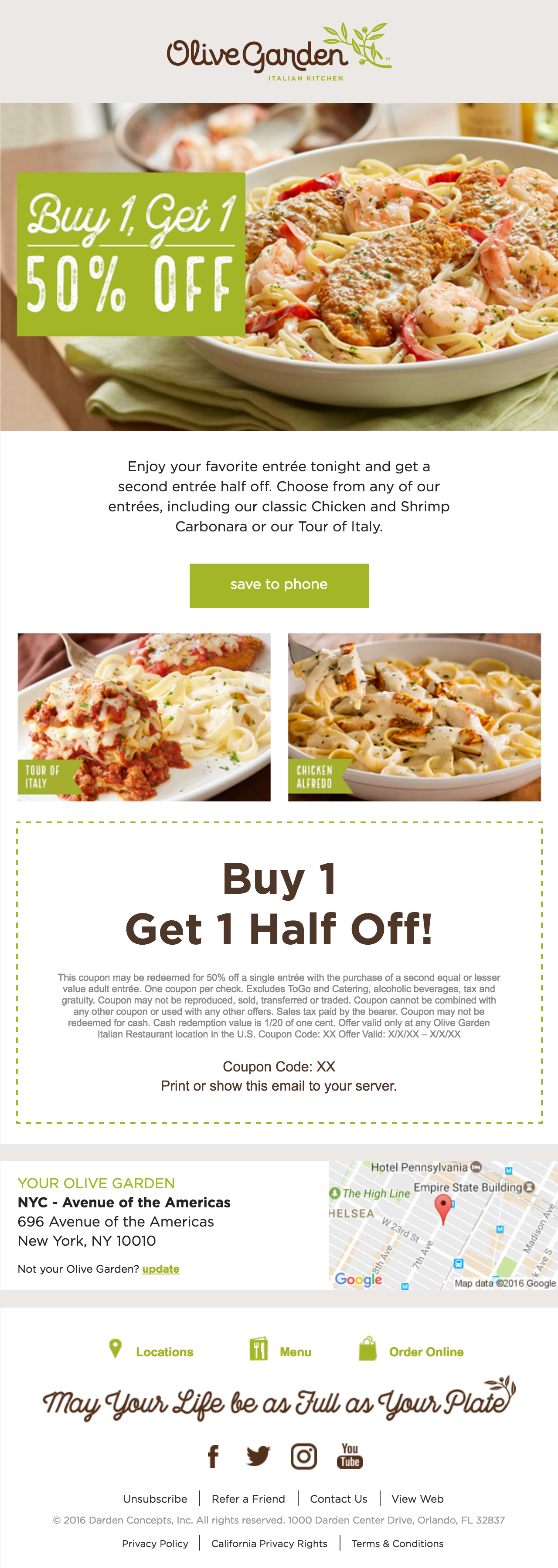View the Menu link
This screenshot has height=1568, width=558.
point(295,1352)
